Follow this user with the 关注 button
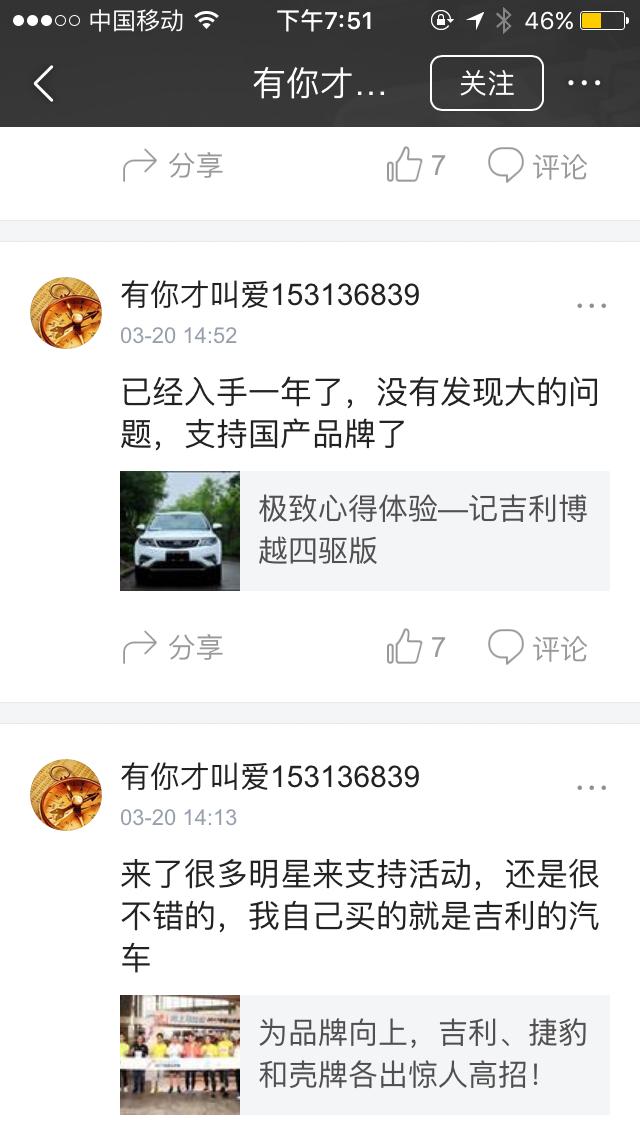Image resolution: width=640 pixels, height=1136 pixels. [487, 83]
